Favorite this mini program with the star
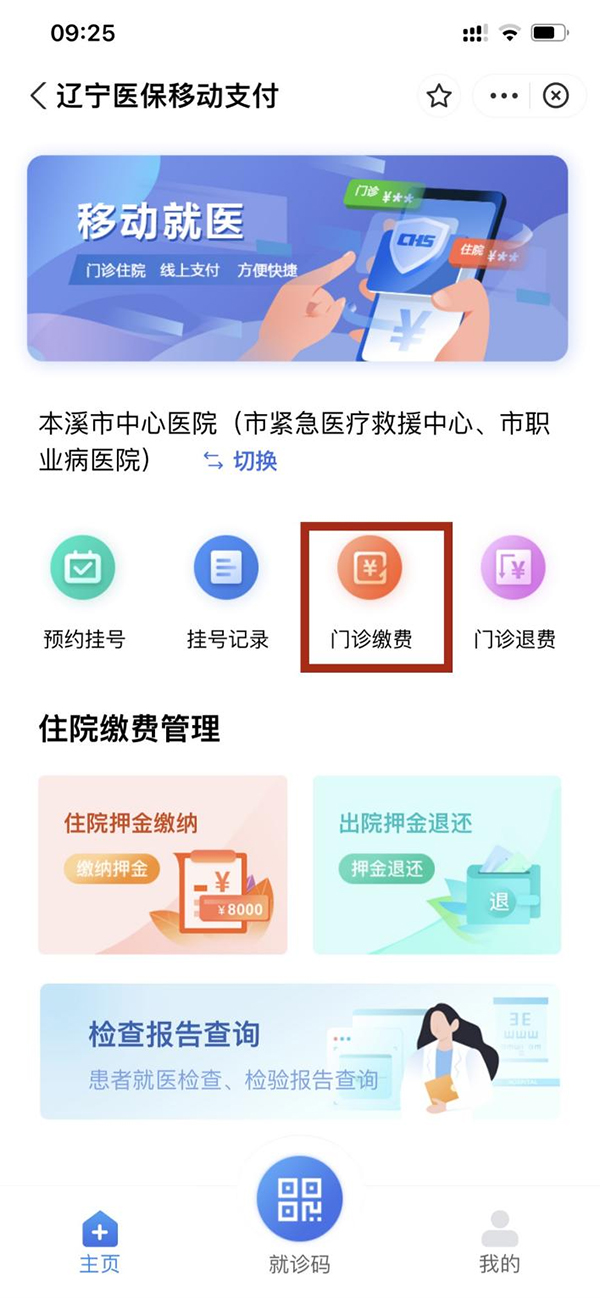 (x=438, y=96)
